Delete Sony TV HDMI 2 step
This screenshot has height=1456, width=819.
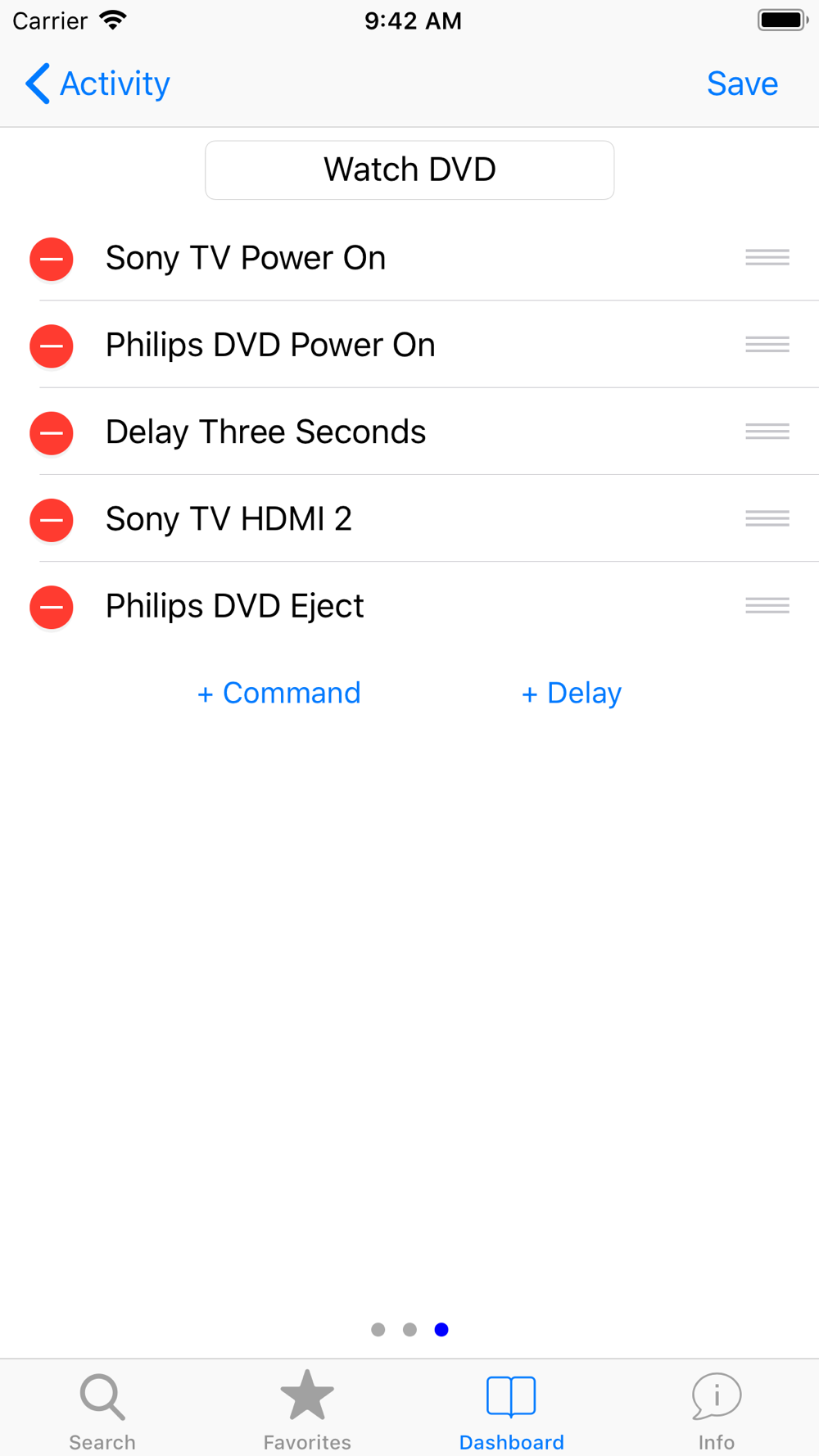(x=52, y=519)
